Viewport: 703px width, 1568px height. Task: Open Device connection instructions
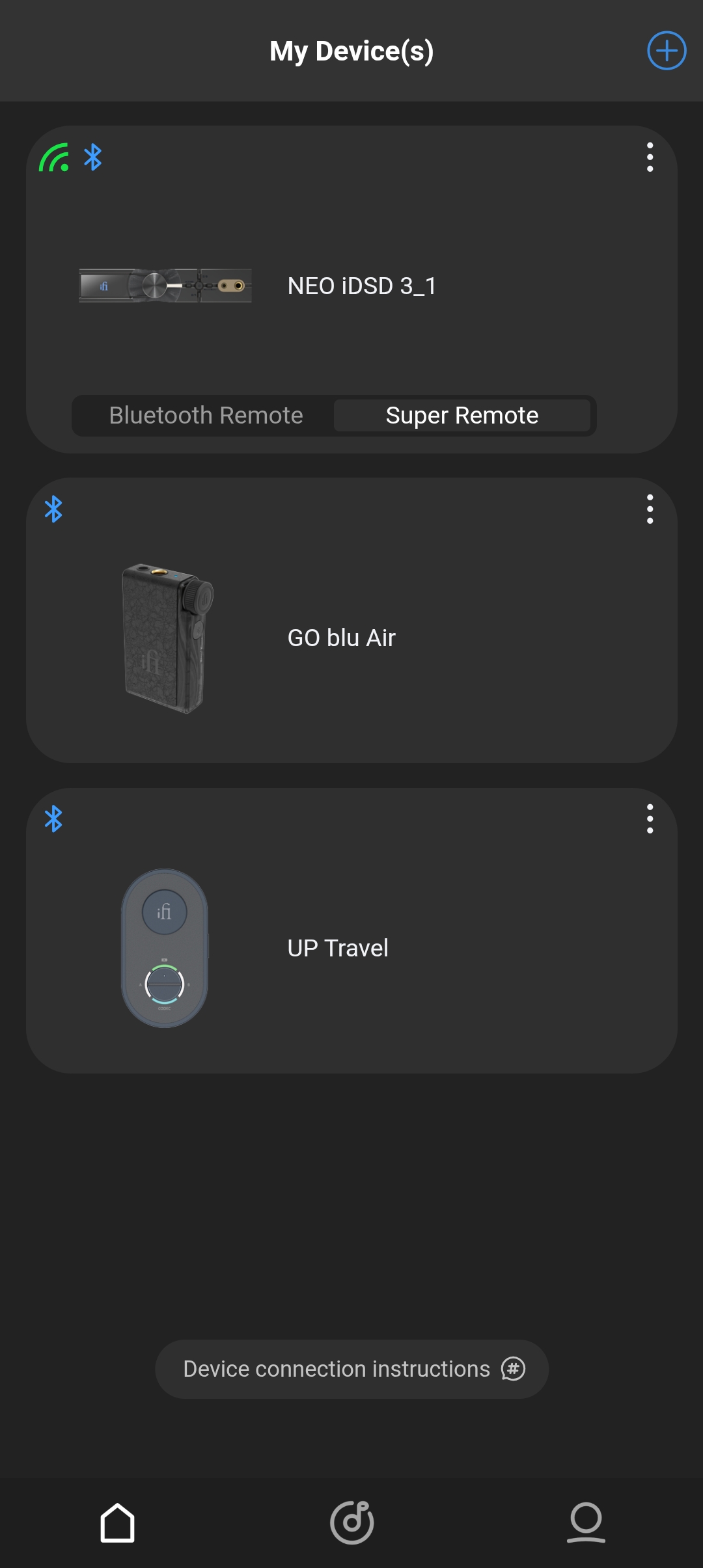[x=351, y=1369]
